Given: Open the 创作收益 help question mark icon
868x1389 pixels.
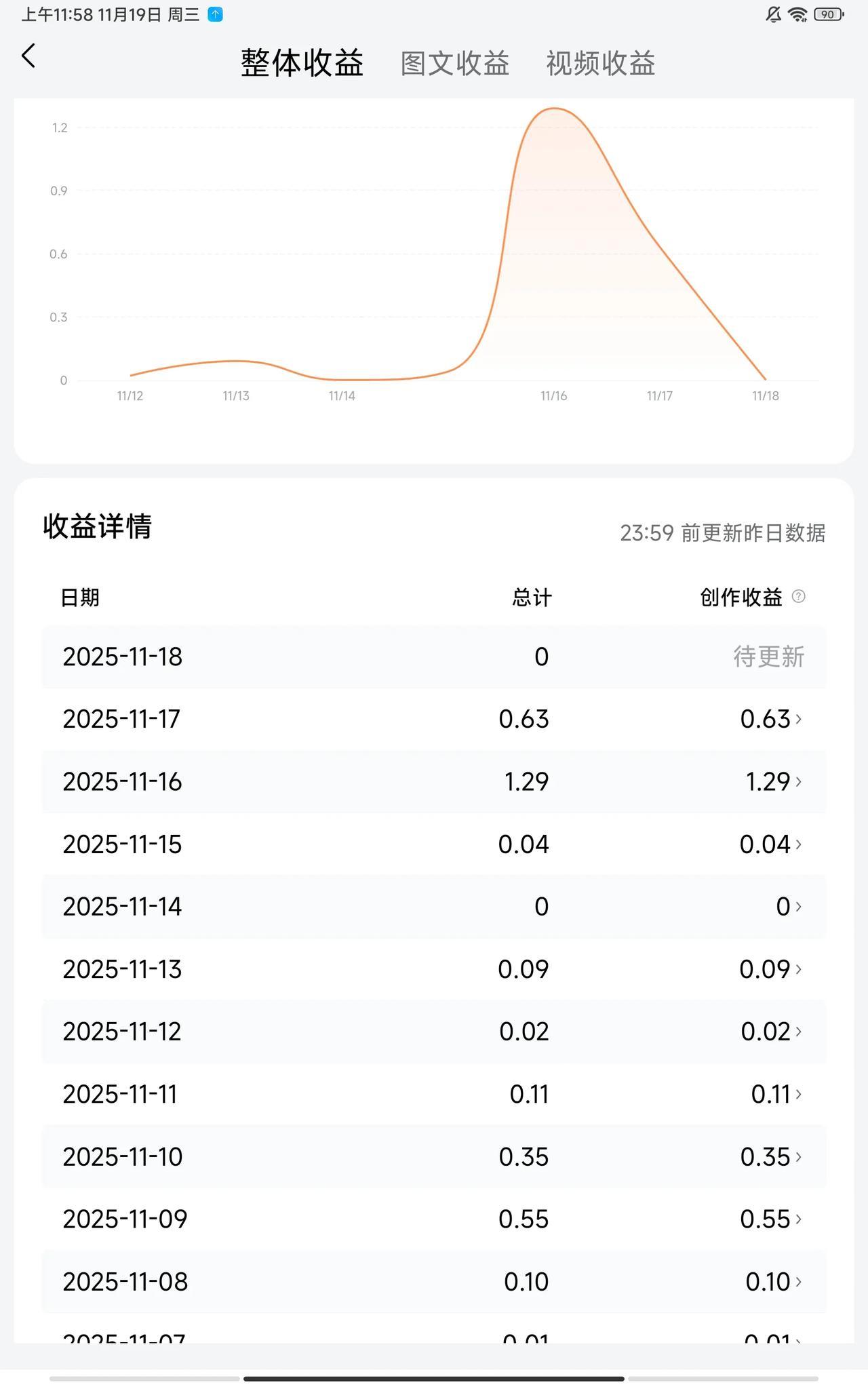Looking at the screenshot, I should (x=800, y=598).
